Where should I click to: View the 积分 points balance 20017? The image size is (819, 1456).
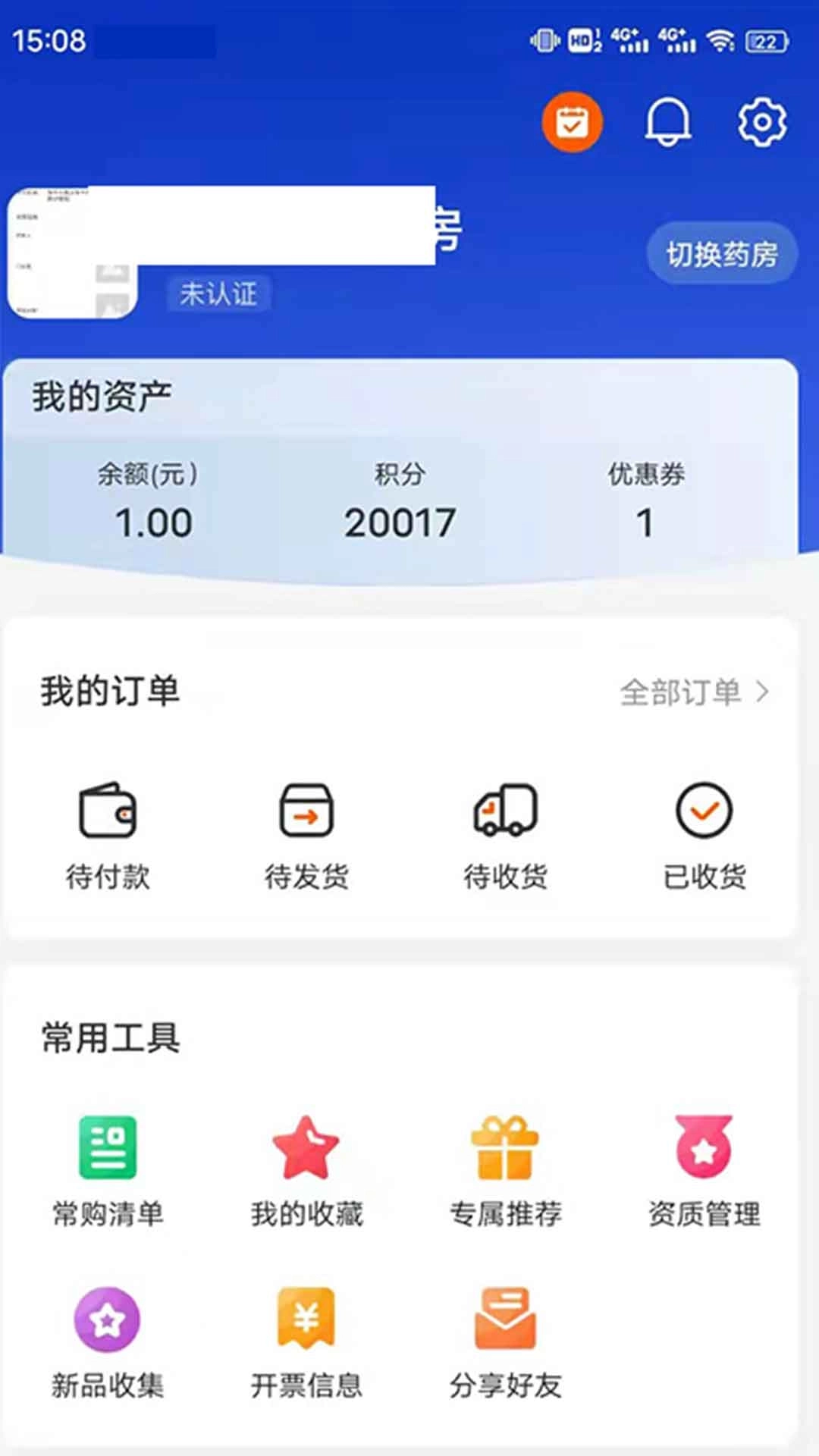(400, 519)
